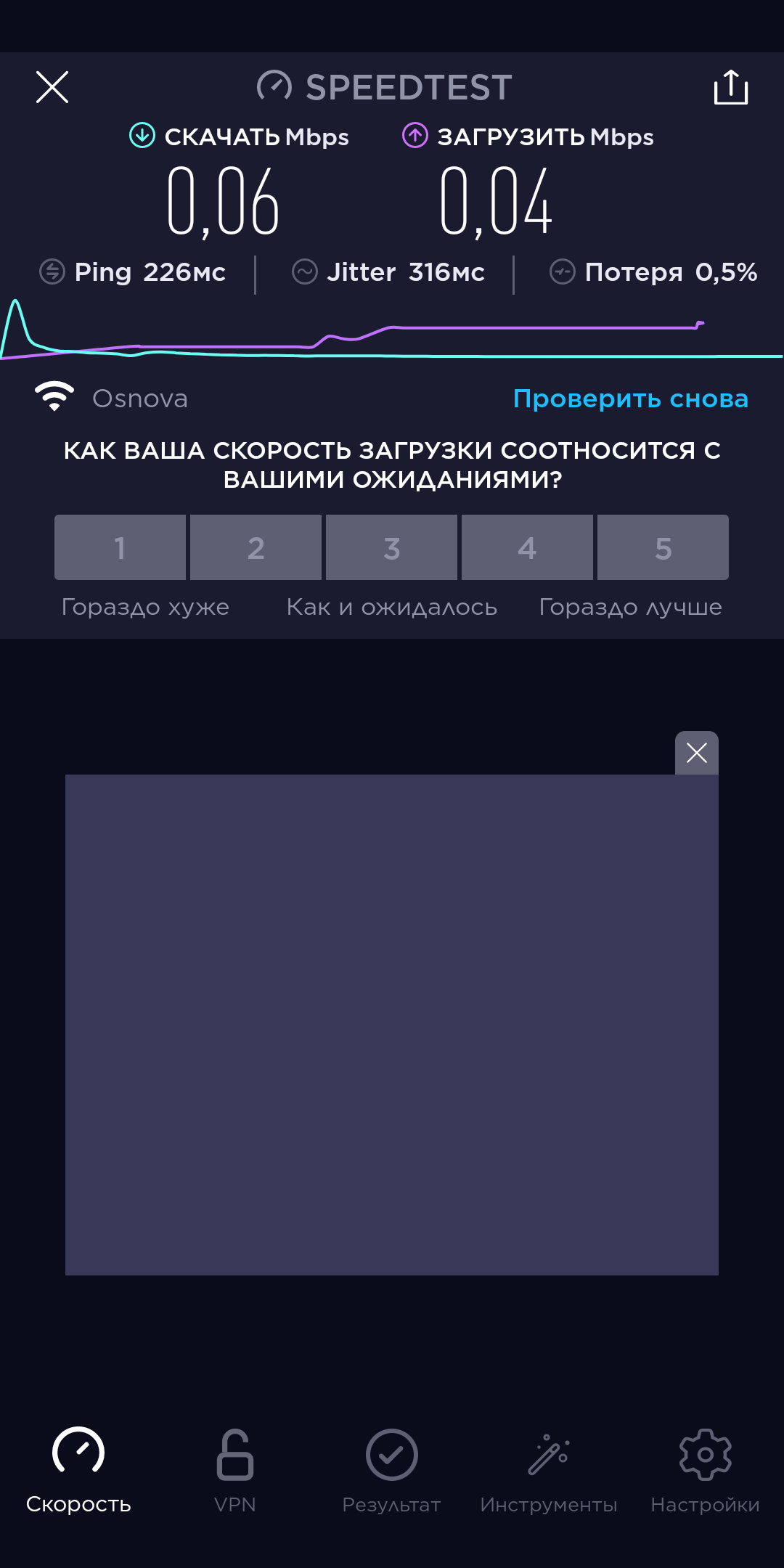Rate speed as 1 — Гораздо хуже
Screen dimensions: 784x1568
120,547
